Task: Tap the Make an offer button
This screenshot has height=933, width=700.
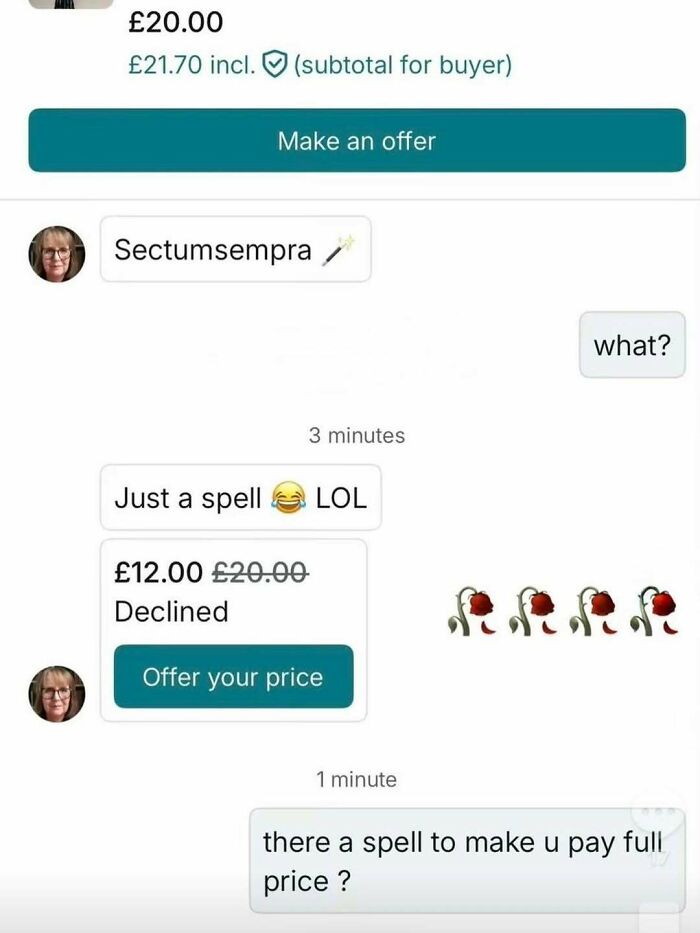Action: coord(356,141)
